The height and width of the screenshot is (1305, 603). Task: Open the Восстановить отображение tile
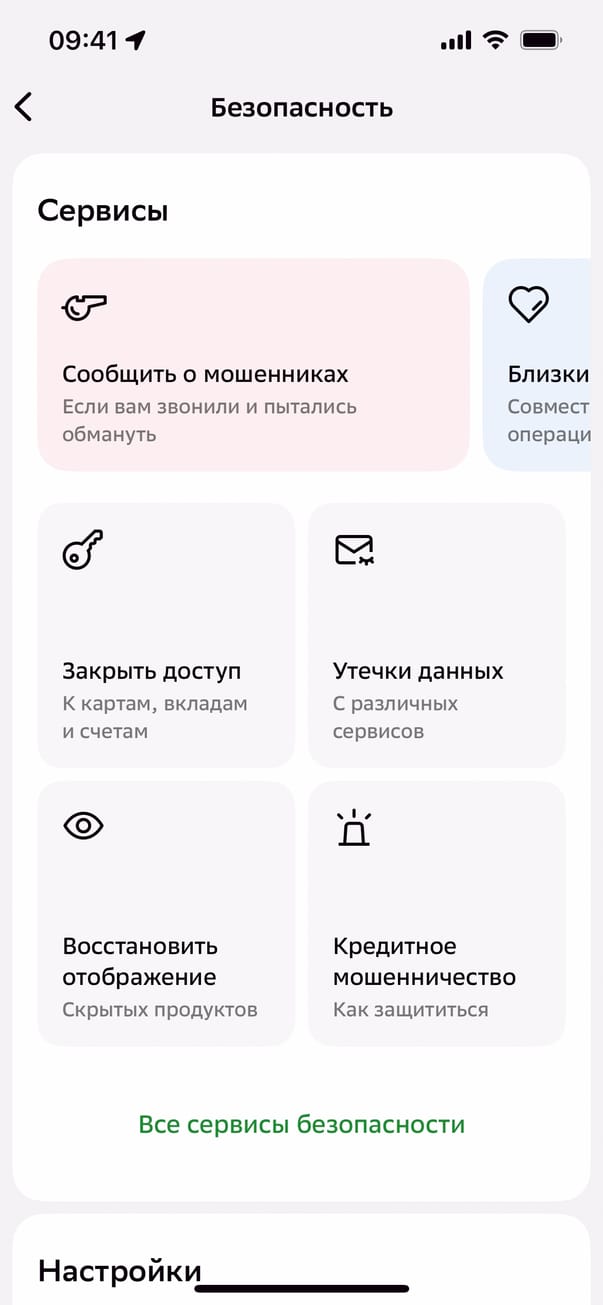coord(166,913)
